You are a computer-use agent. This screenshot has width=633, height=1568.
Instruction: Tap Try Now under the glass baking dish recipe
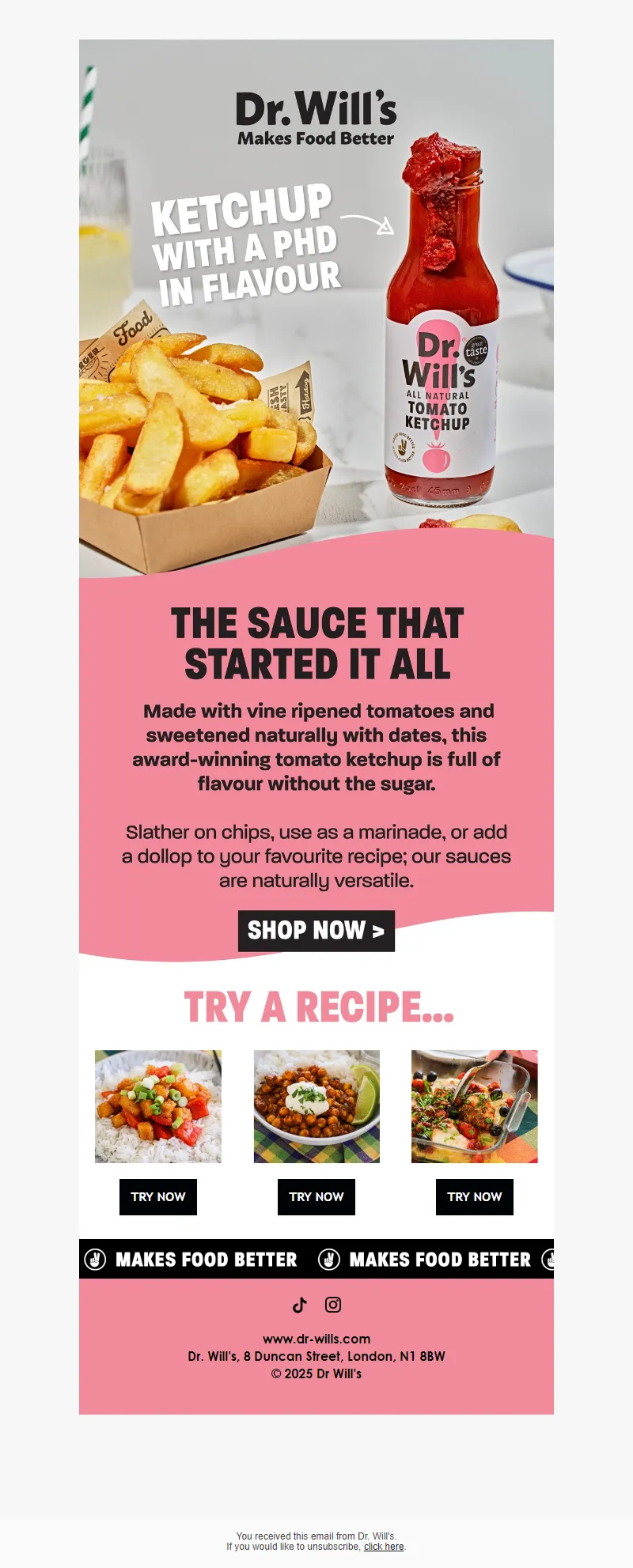click(475, 1197)
